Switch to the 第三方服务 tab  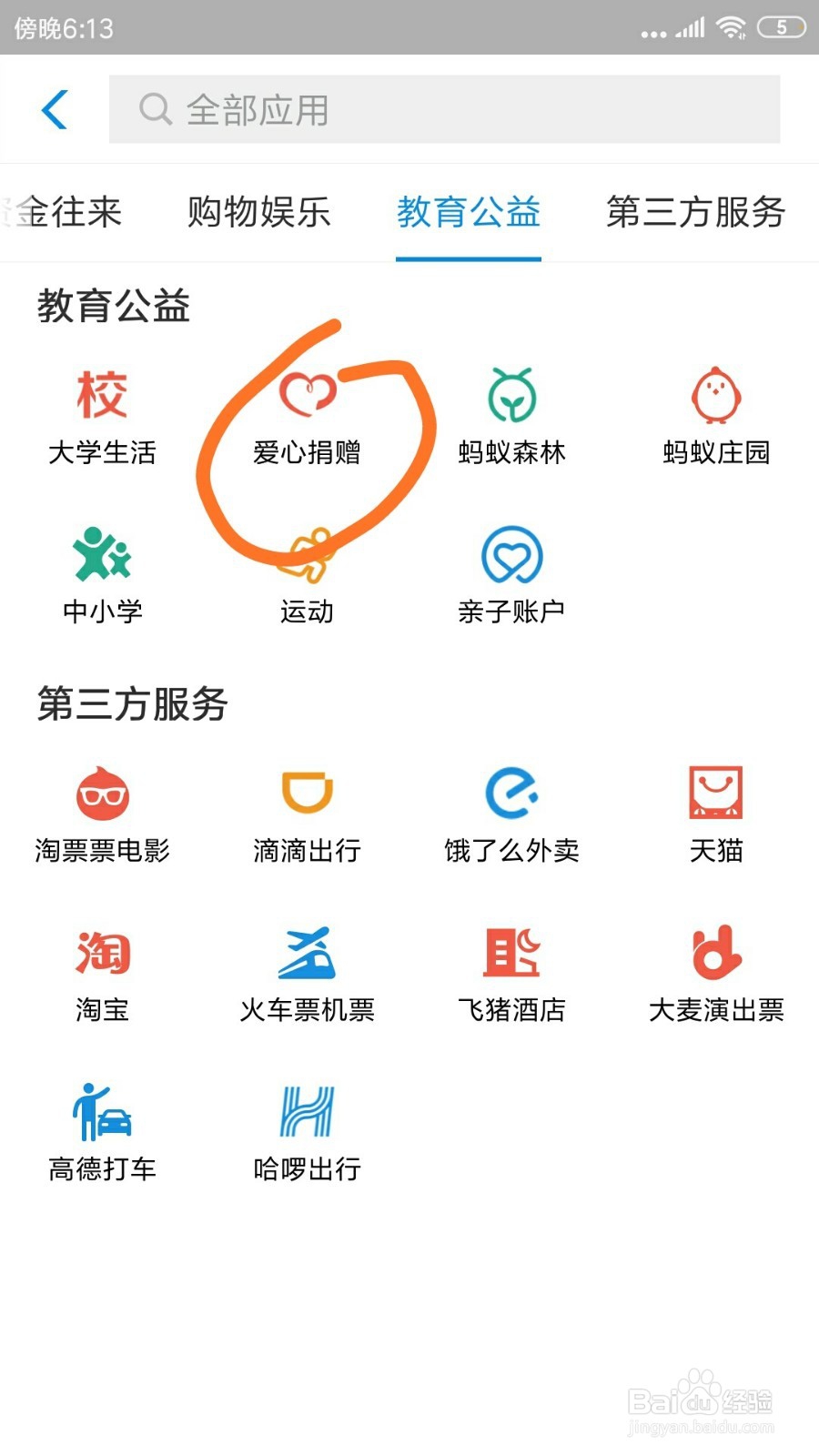point(694,212)
